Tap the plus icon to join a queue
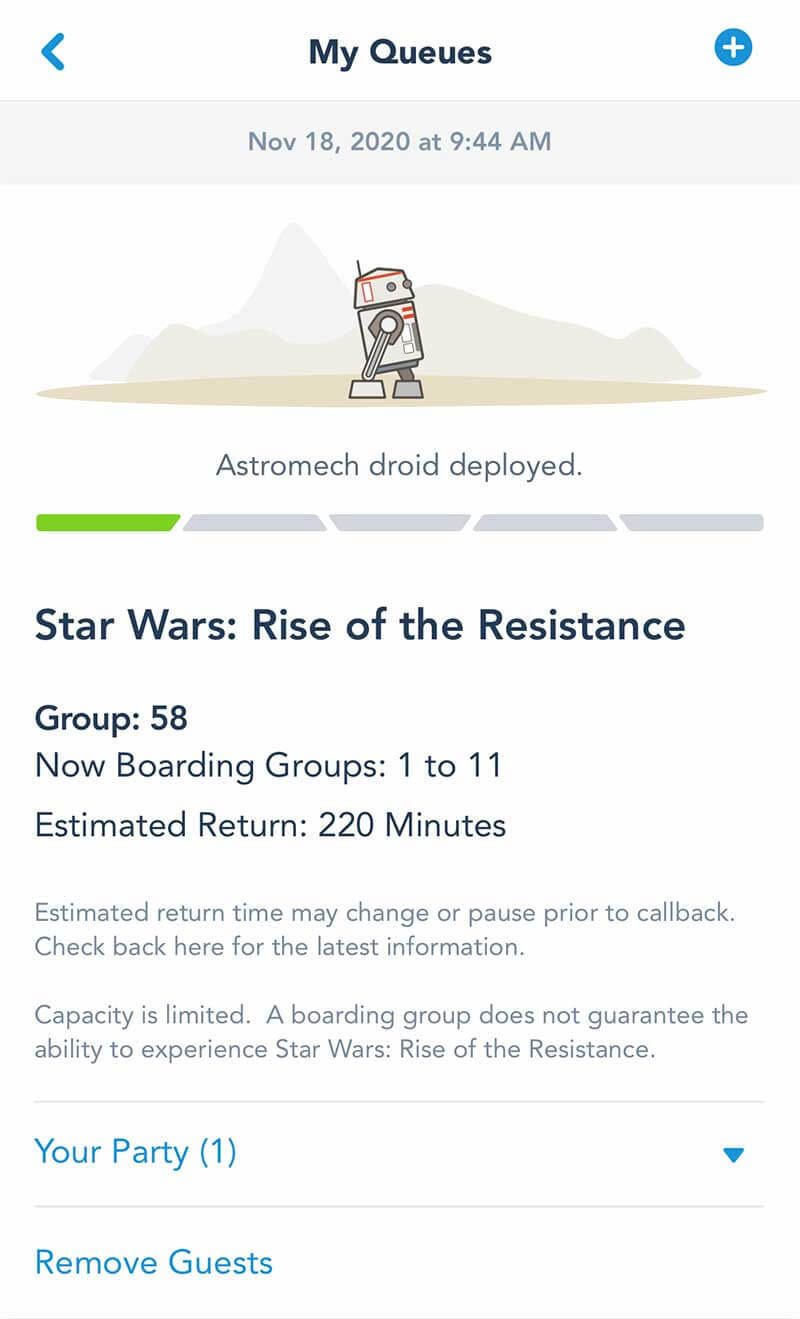This screenshot has height=1319, width=800. [733, 48]
